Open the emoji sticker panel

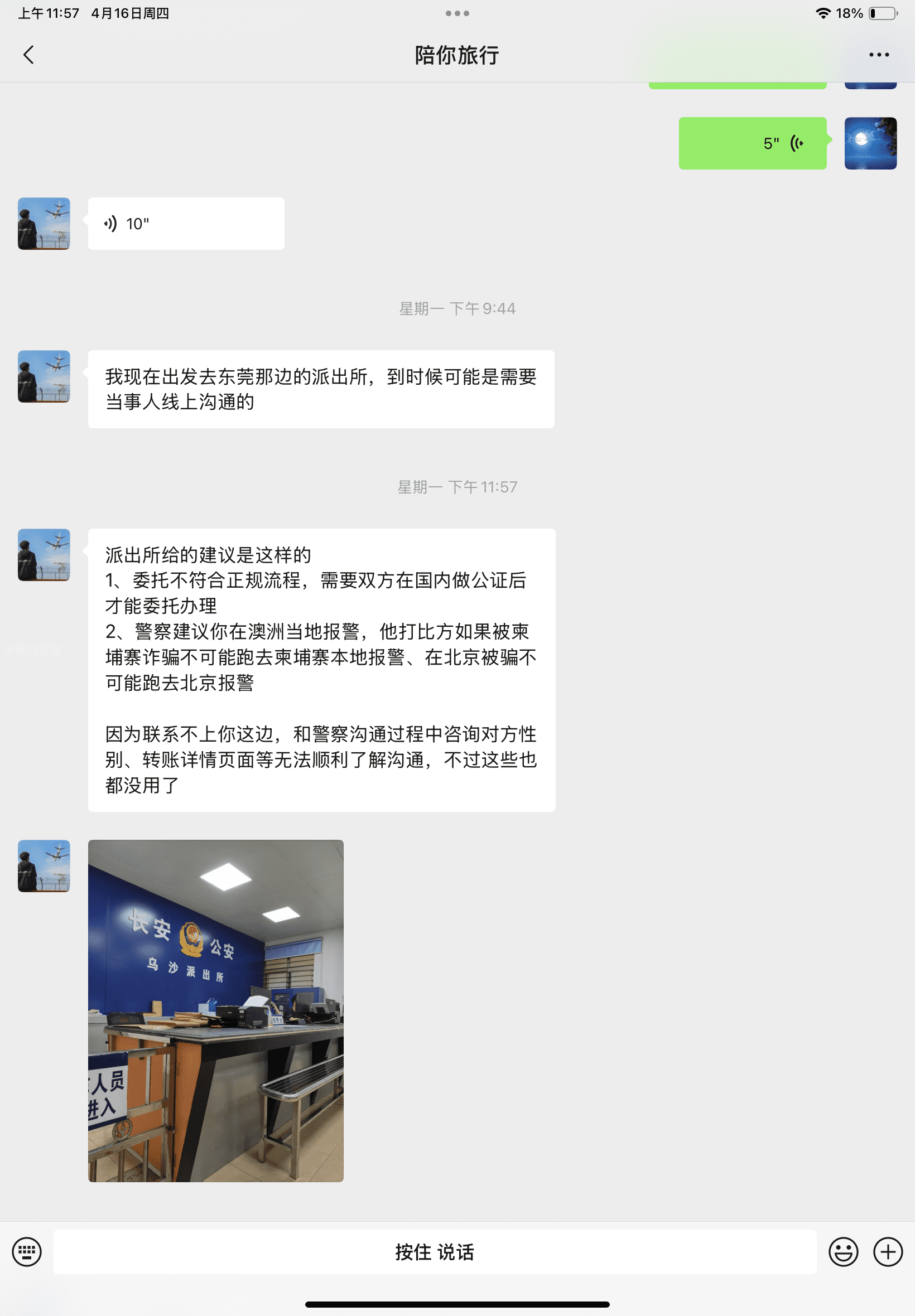click(x=843, y=1252)
